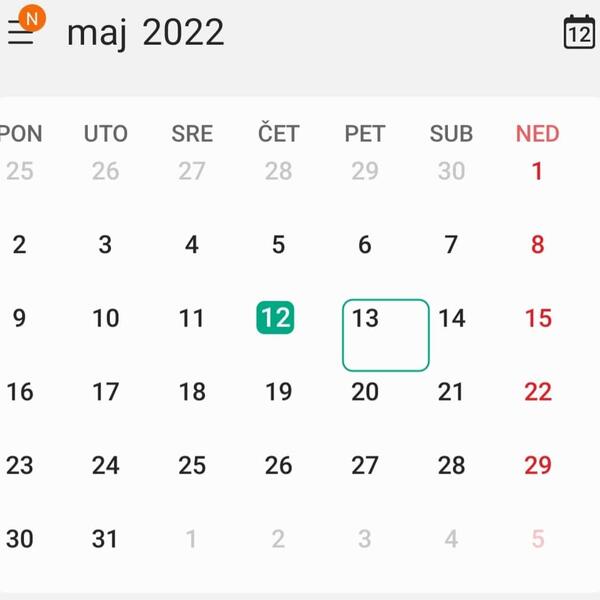This screenshot has width=600, height=600.
Task: Select April 28 from previous month
Action: (278, 171)
